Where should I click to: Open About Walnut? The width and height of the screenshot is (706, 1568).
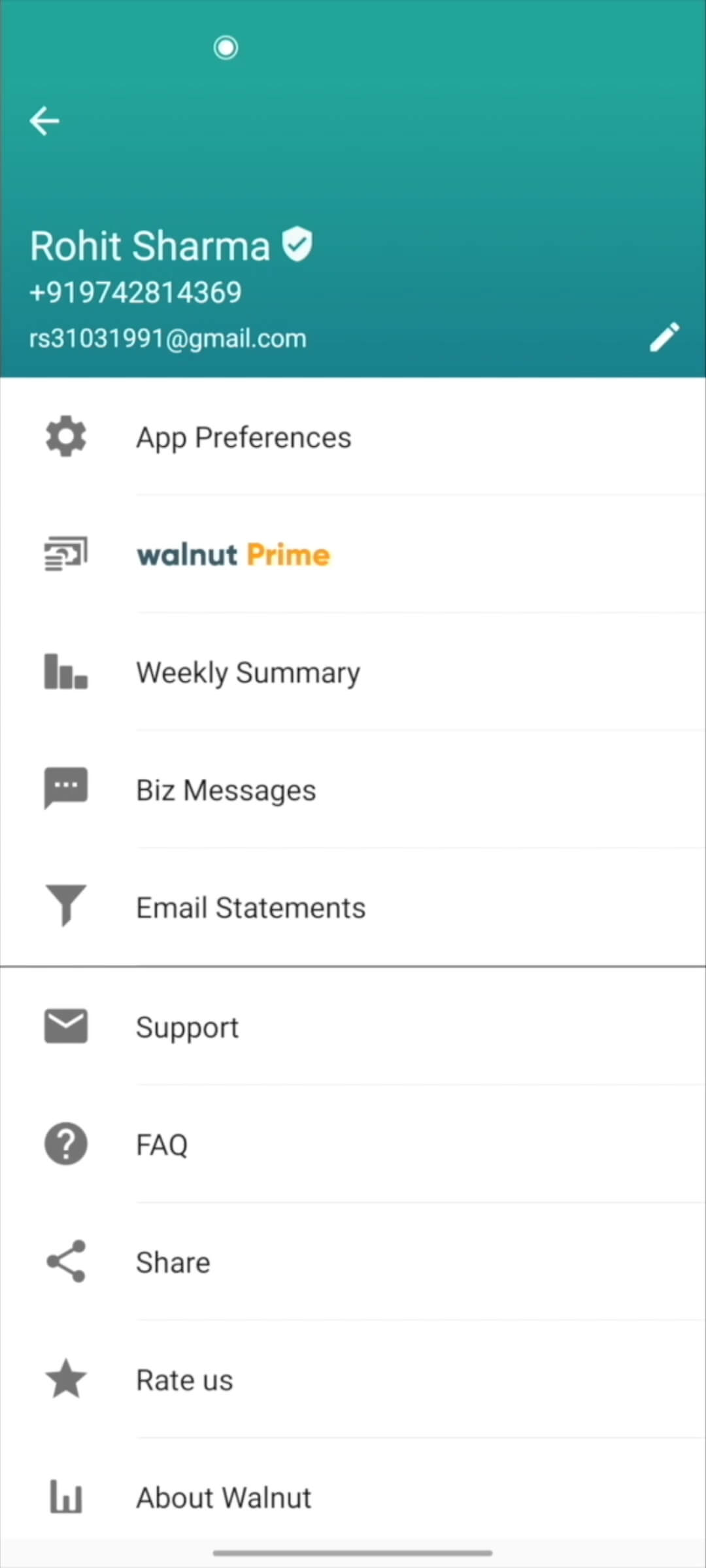pos(223,1497)
